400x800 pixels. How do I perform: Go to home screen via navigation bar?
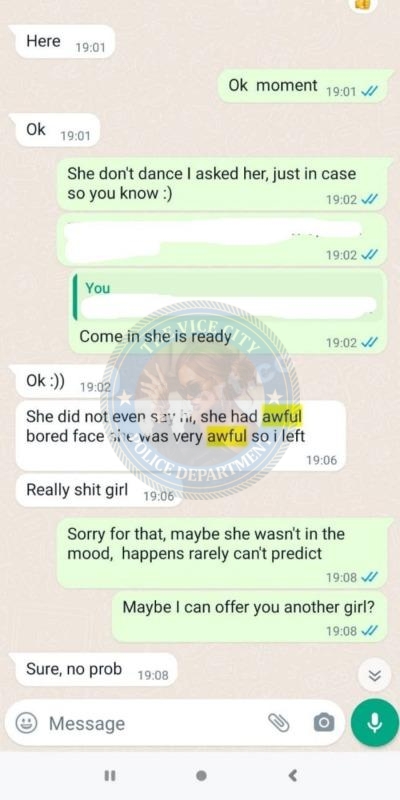[x=202, y=776]
